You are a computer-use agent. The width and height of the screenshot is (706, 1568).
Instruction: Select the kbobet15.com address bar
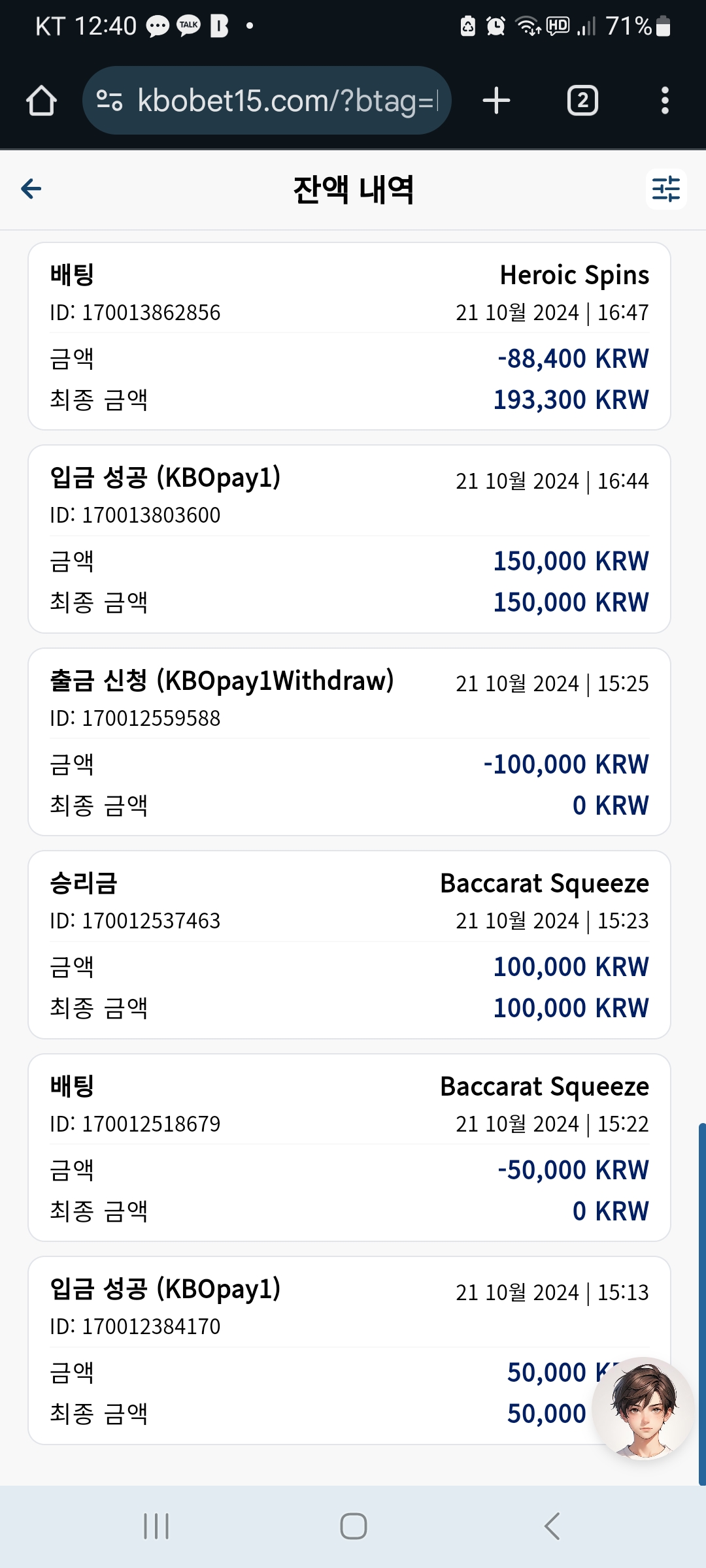267,101
